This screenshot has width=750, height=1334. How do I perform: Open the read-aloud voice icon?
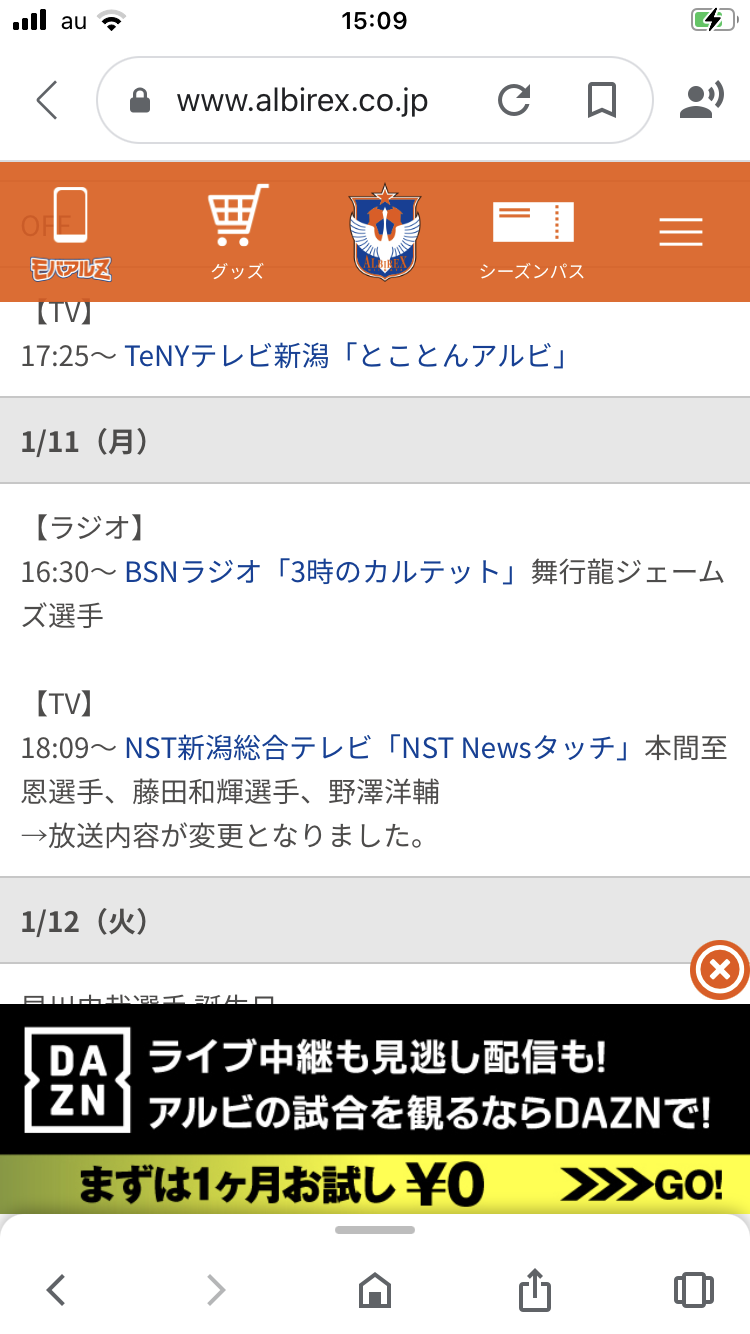point(703,100)
